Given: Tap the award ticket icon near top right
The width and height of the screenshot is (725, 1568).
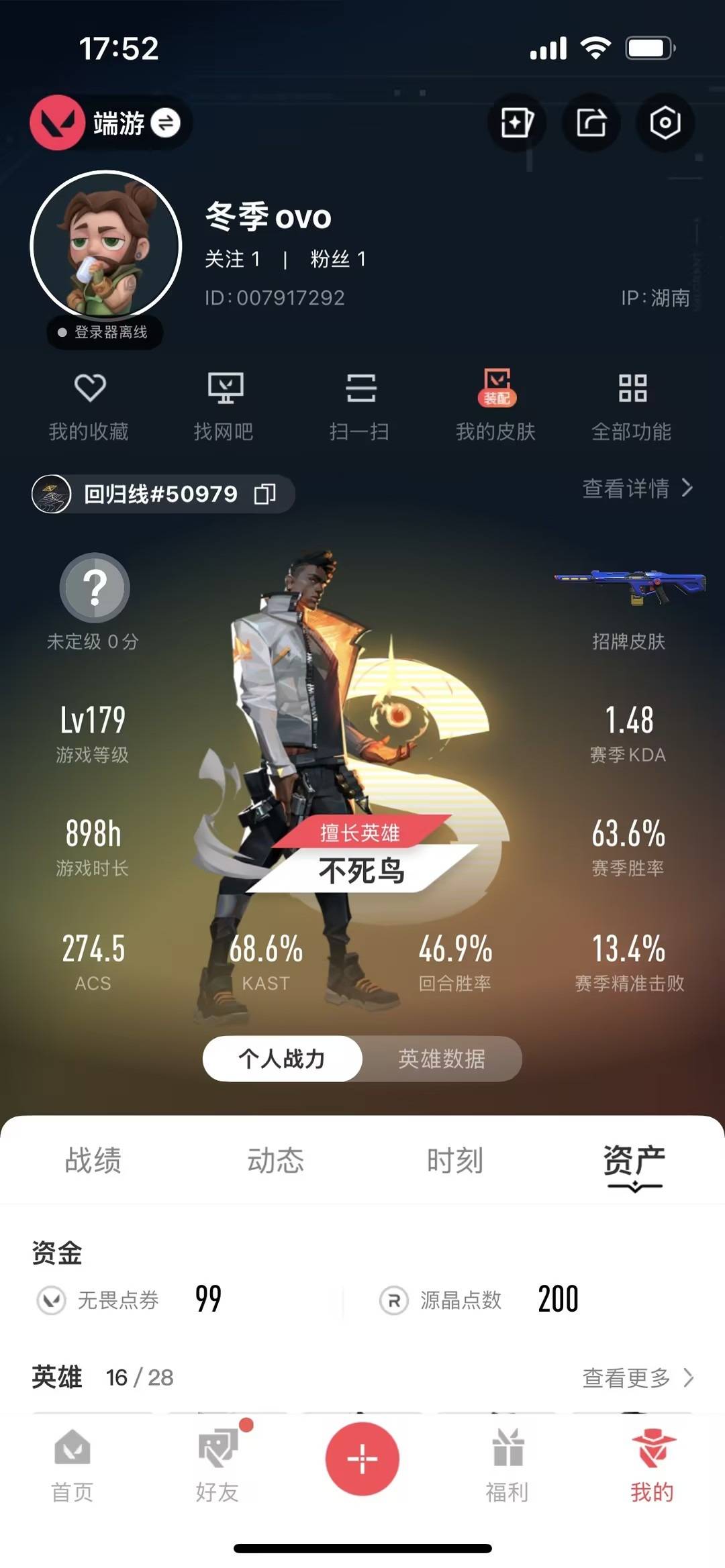Looking at the screenshot, I should (x=516, y=123).
